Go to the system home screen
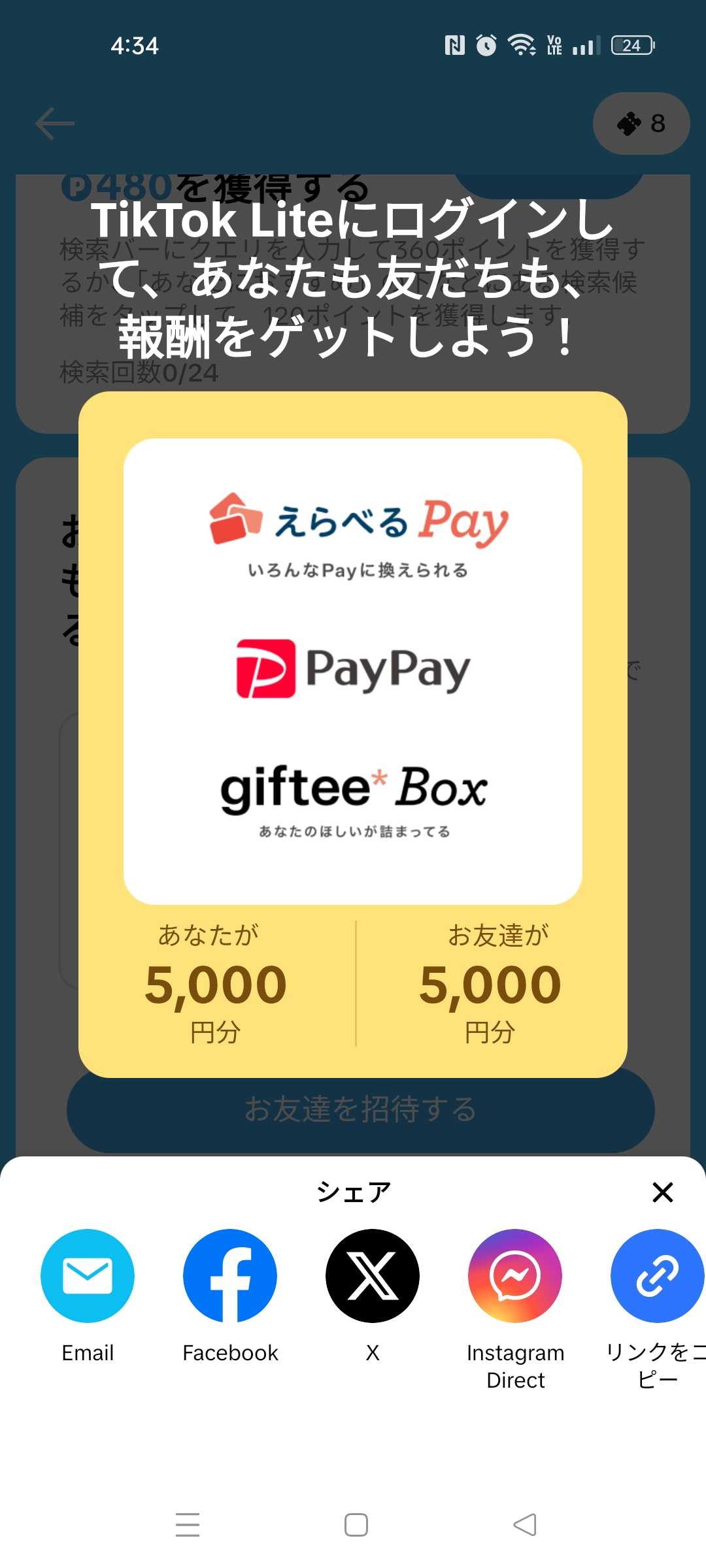The image size is (706, 1568). click(356, 1525)
